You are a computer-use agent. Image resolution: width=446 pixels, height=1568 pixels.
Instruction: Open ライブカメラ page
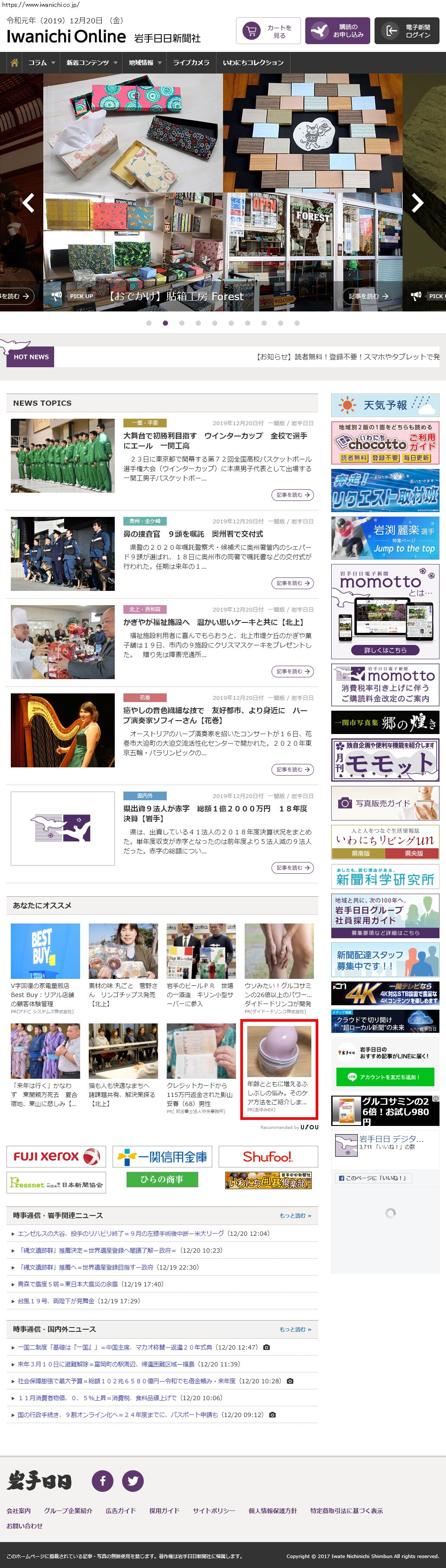(x=191, y=63)
